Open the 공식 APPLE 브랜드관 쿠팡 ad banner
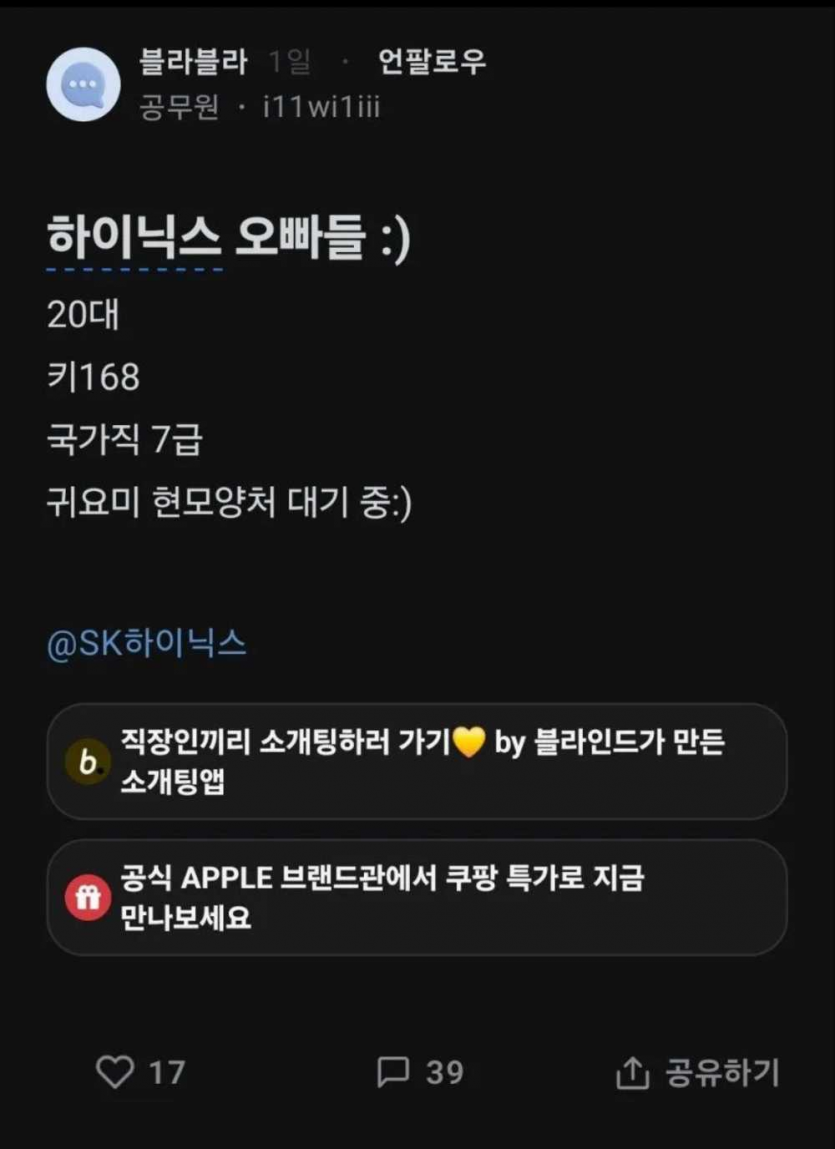 (417, 897)
